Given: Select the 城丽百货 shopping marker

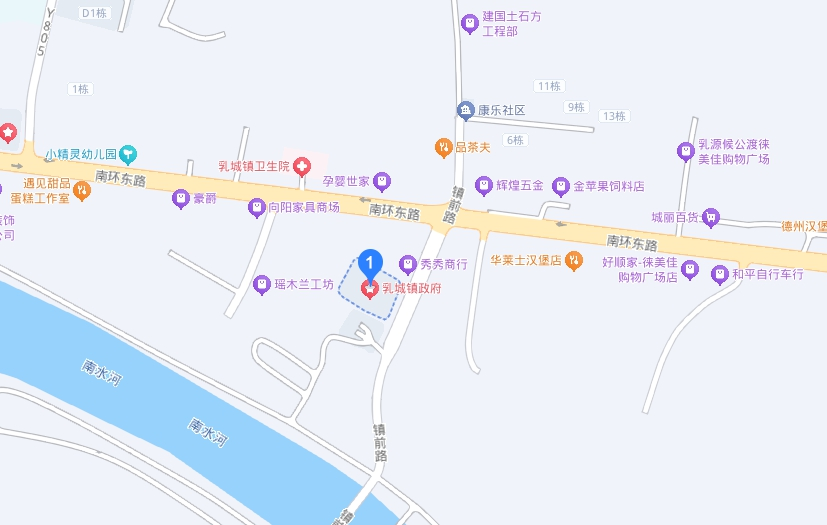Looking at the screenshot, I should (711, 216).
